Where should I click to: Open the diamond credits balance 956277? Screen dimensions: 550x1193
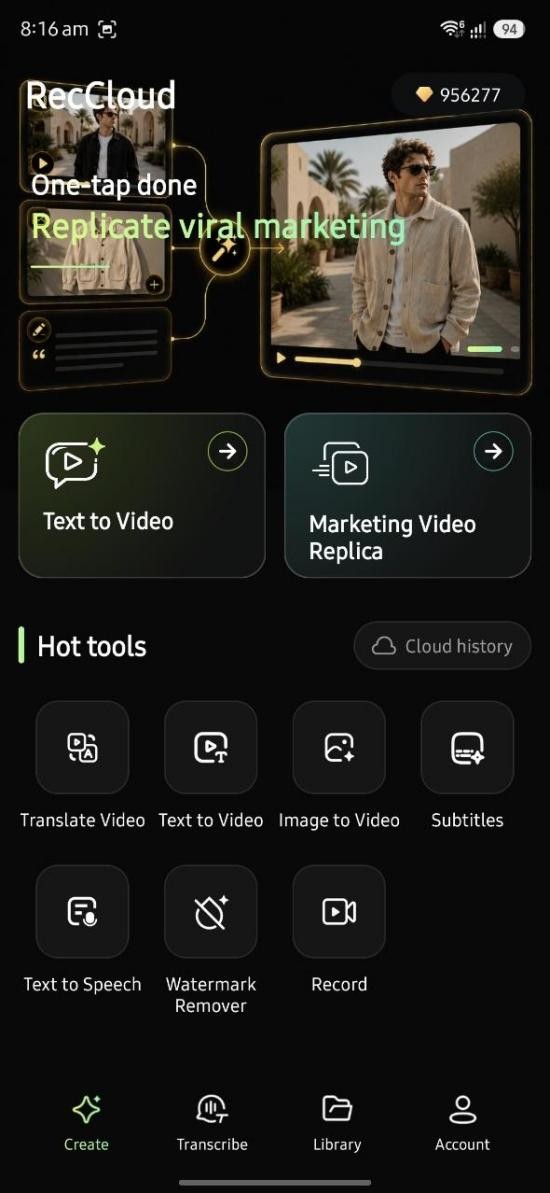pos(458,95)
